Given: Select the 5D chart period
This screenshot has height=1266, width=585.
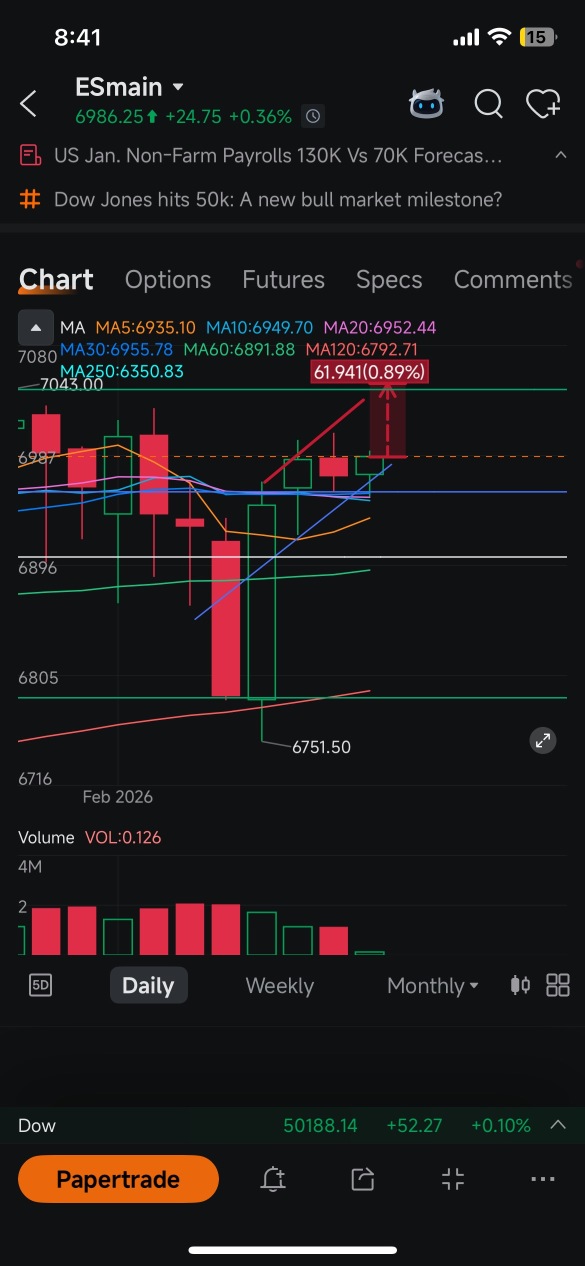Looking at the screenshot, I should [40, 985].
